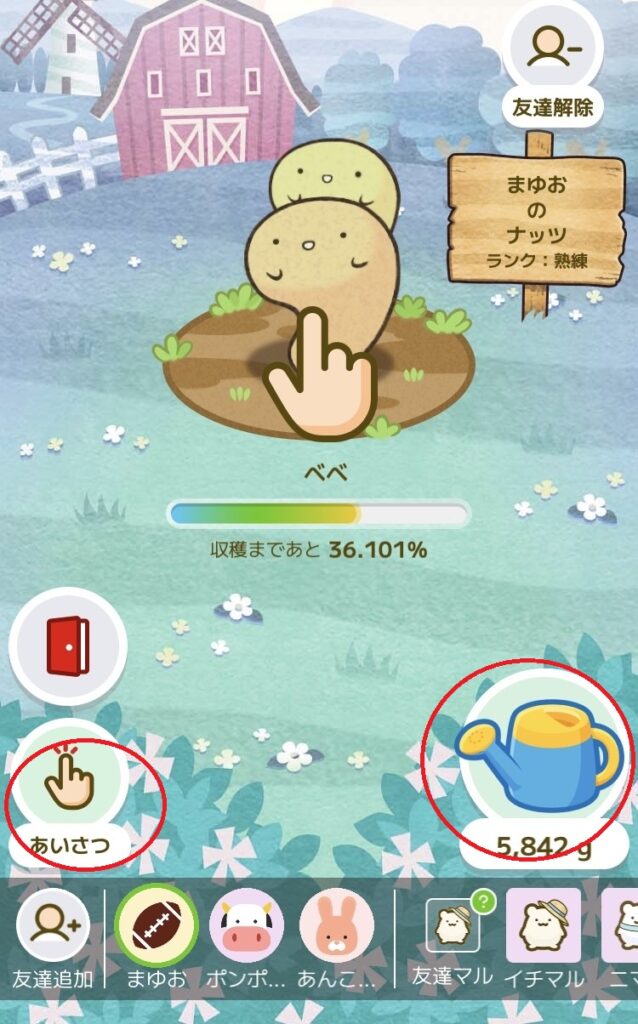The width and height of the screenshot is (638, 1024).
Task: Tap the ベベ nut character on the field
Action: pos(310,270)
